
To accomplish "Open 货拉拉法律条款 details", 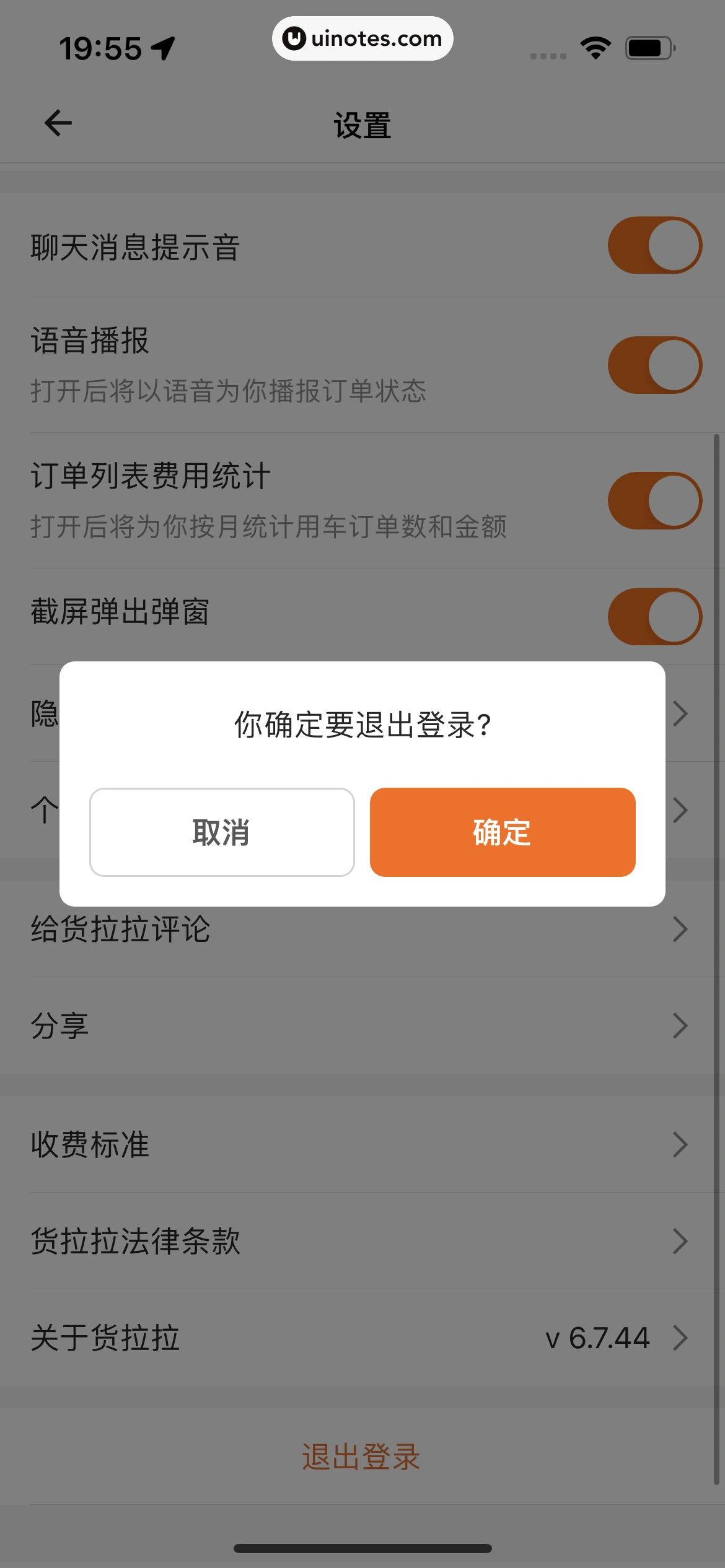I will click(x=680, y=1240).
